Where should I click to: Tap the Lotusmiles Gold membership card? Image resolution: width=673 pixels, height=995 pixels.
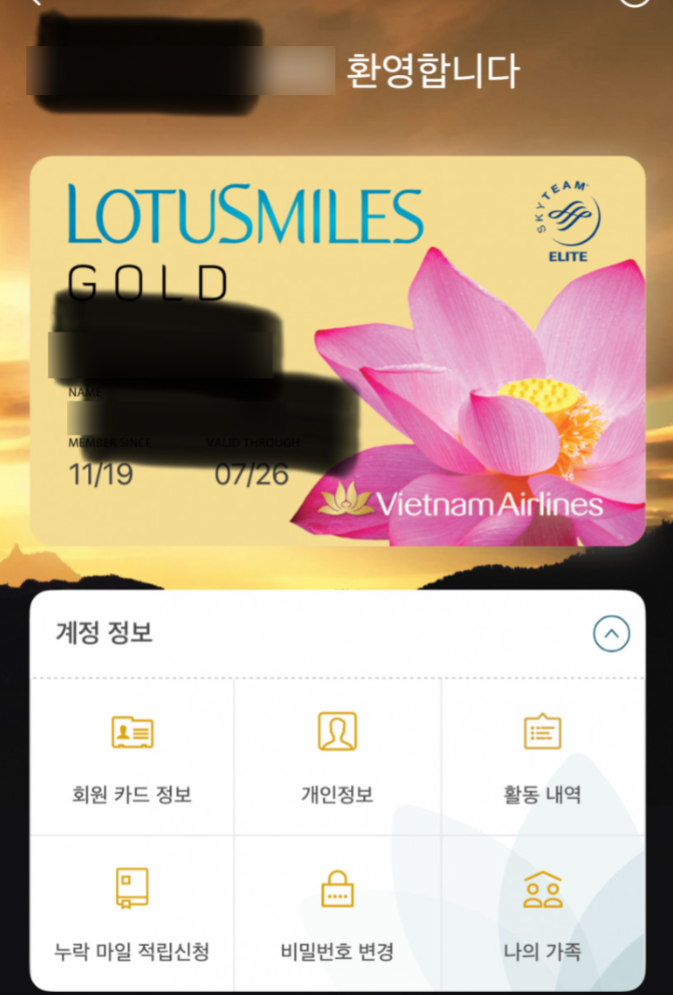[x=337, y=350]
